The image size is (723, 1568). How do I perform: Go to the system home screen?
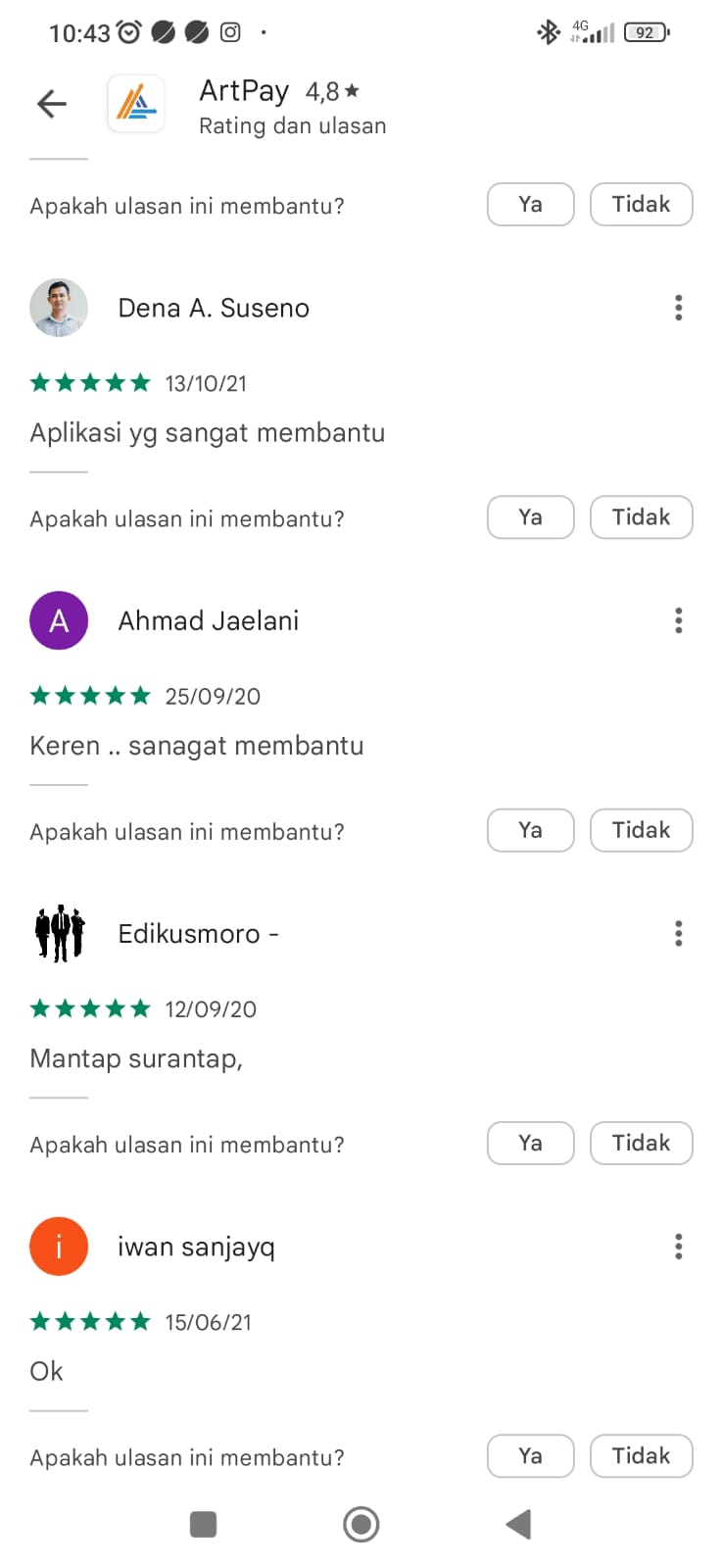pyautogui.click(x=361, y=1524)
